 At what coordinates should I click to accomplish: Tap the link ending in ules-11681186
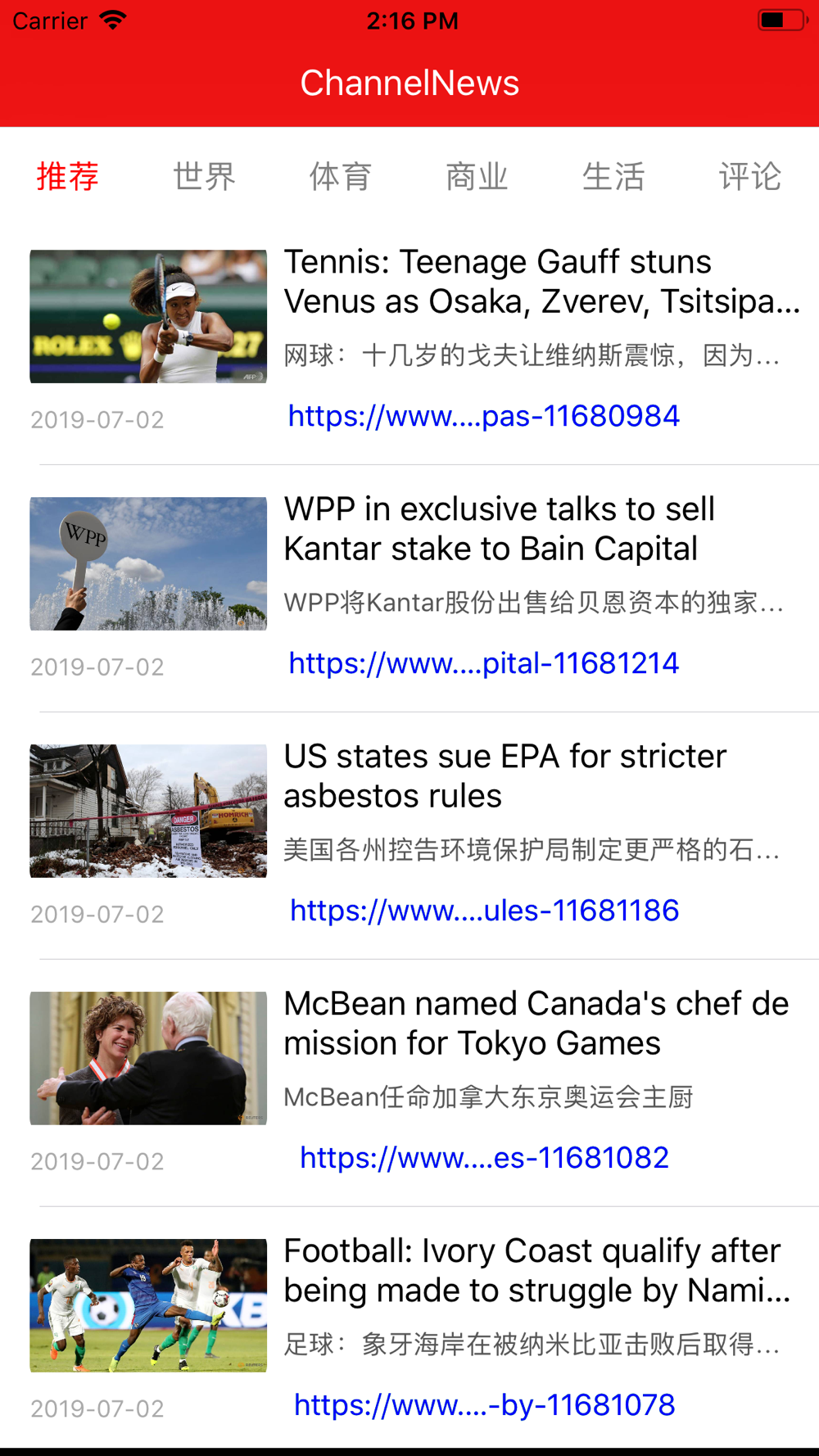(484, 911)
